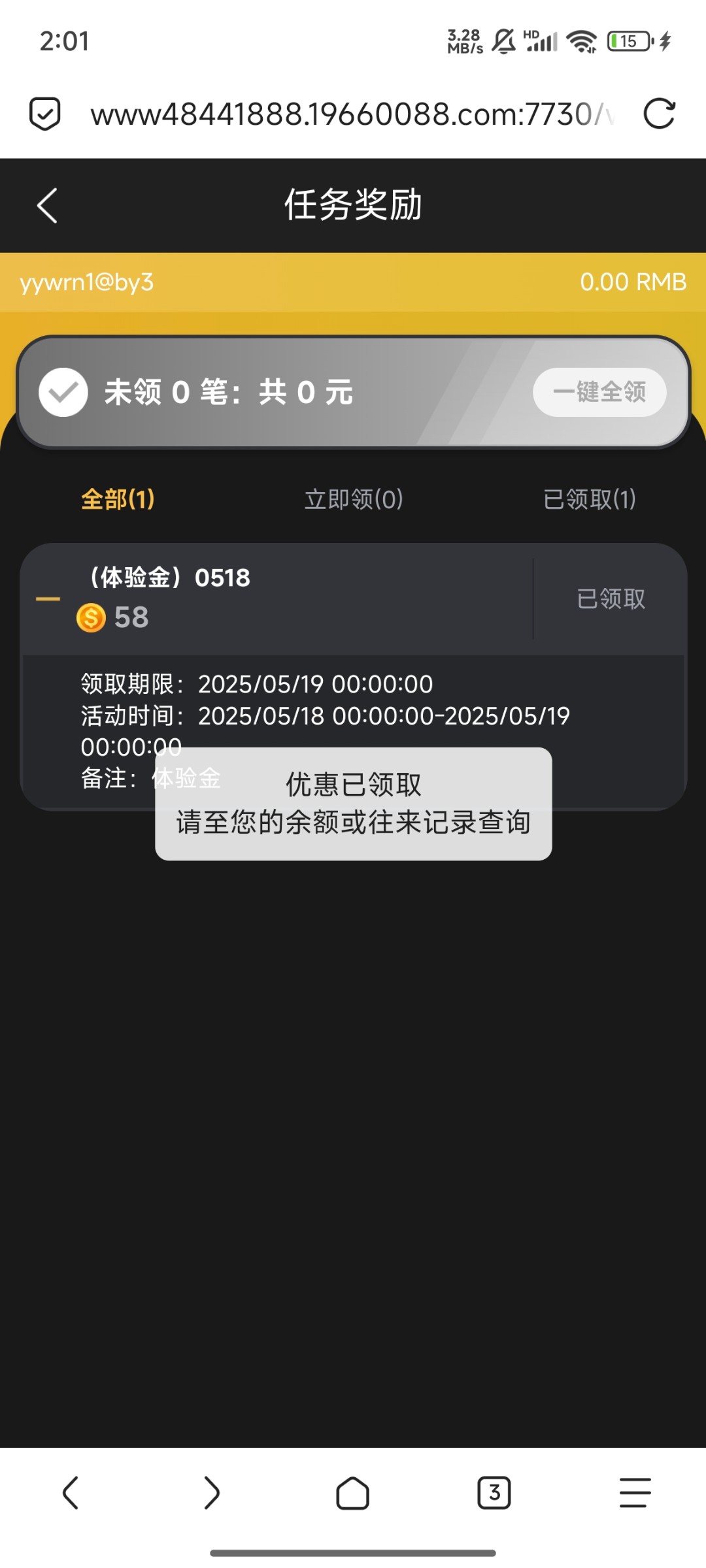Tap the 一键全领 claim-all button
Viewport: 706px width, 1568px height.
599,392
